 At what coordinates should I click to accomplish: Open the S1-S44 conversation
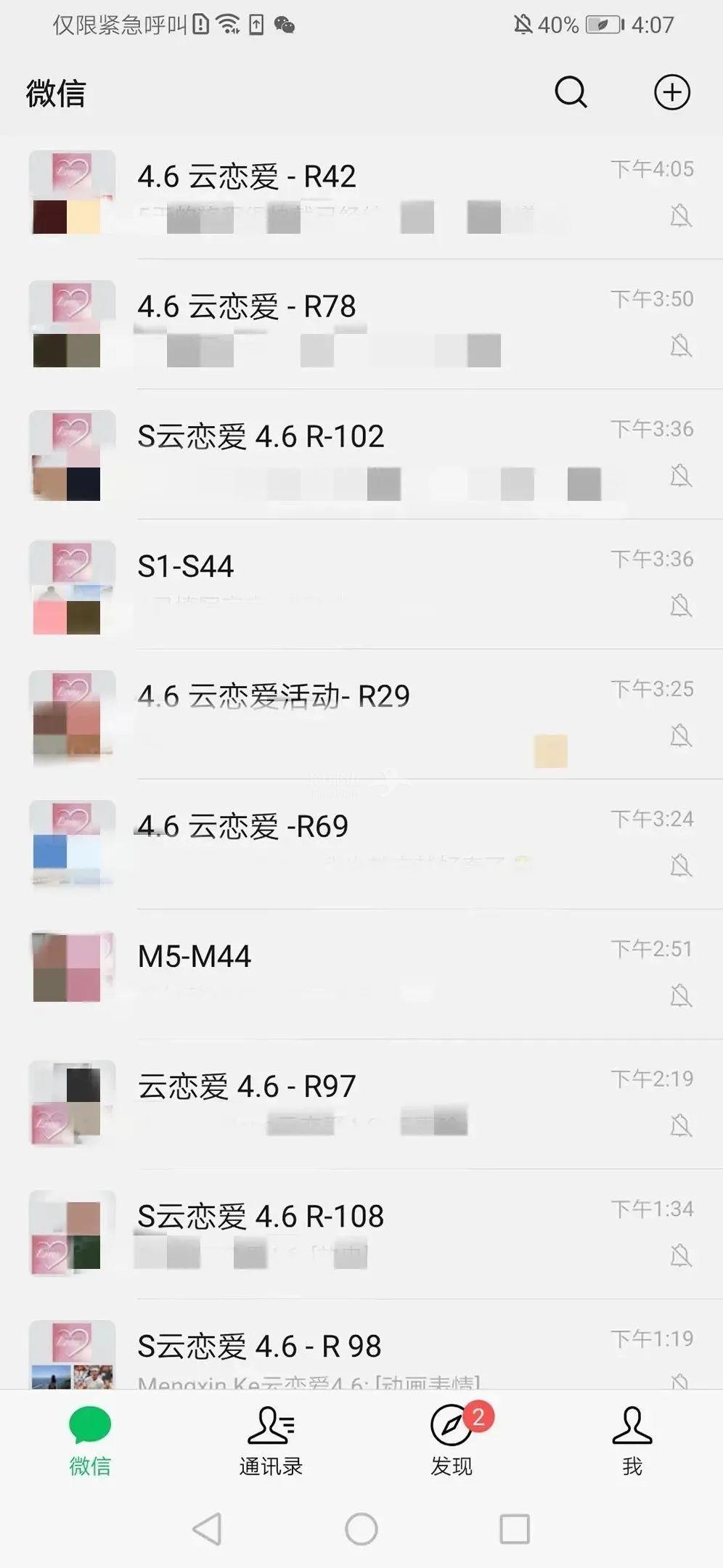(x=363, y=583)
